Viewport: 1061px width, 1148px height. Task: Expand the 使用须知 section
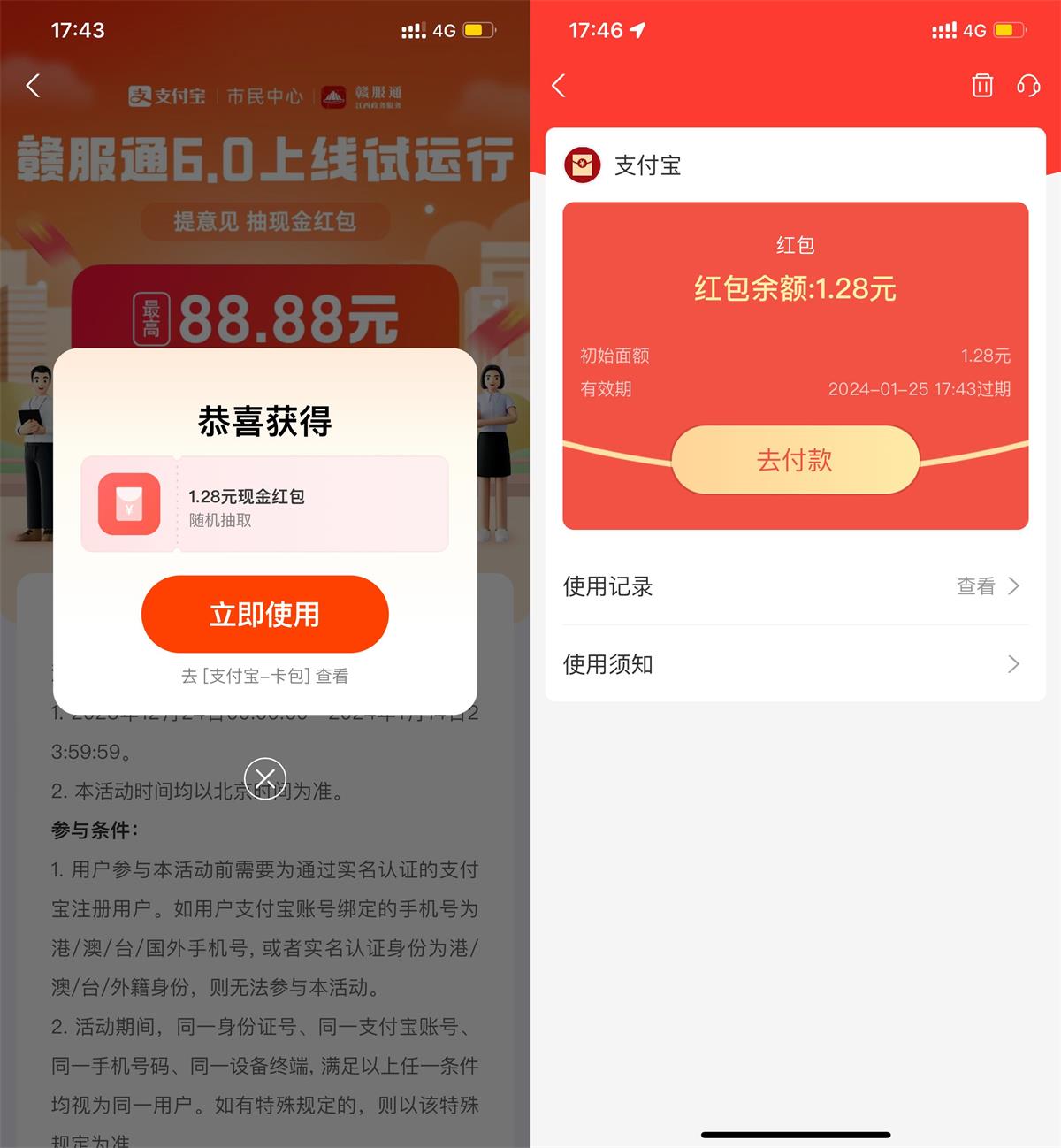point(1013,663)
